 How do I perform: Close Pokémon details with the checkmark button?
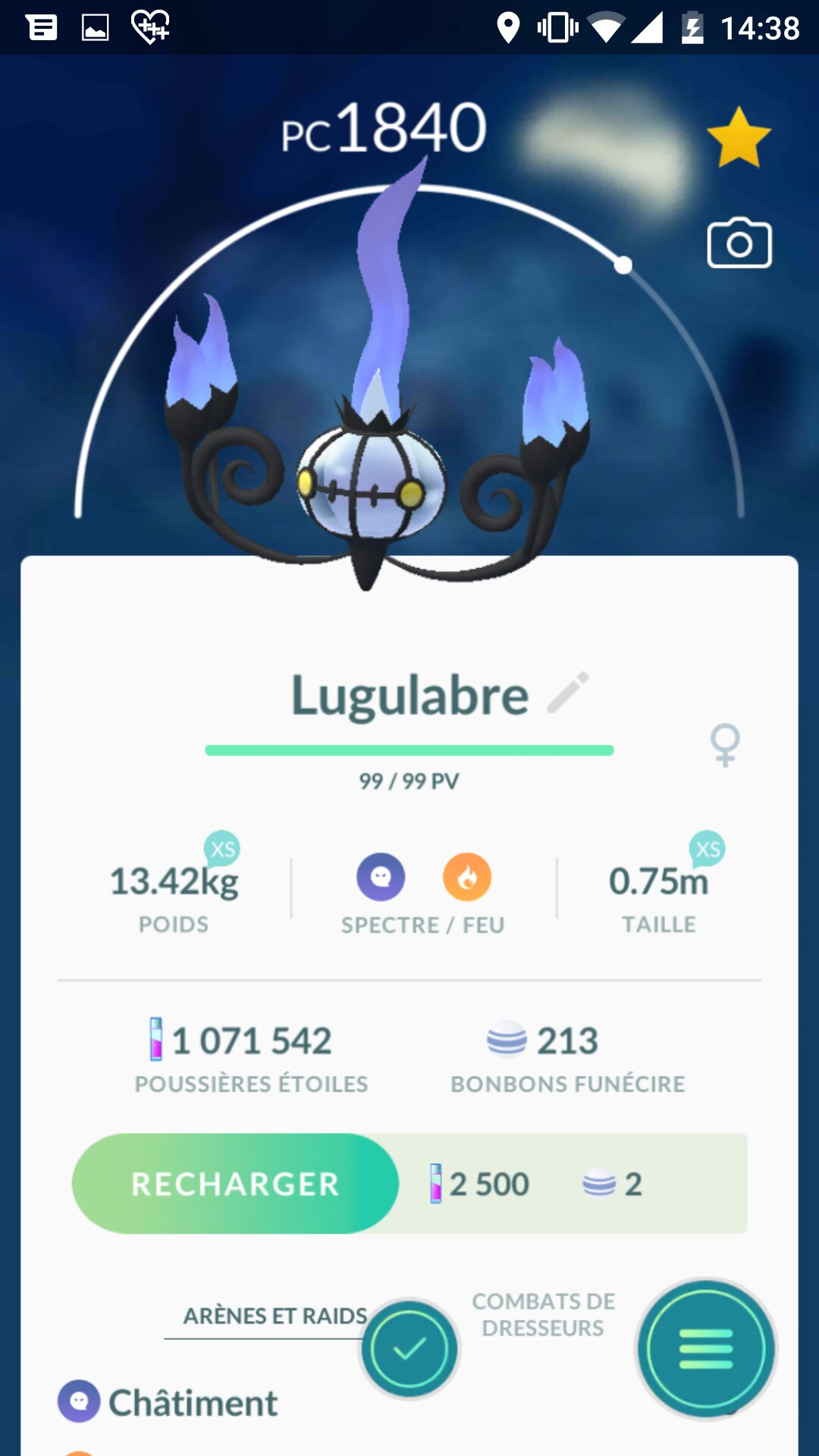(409, 1349)
